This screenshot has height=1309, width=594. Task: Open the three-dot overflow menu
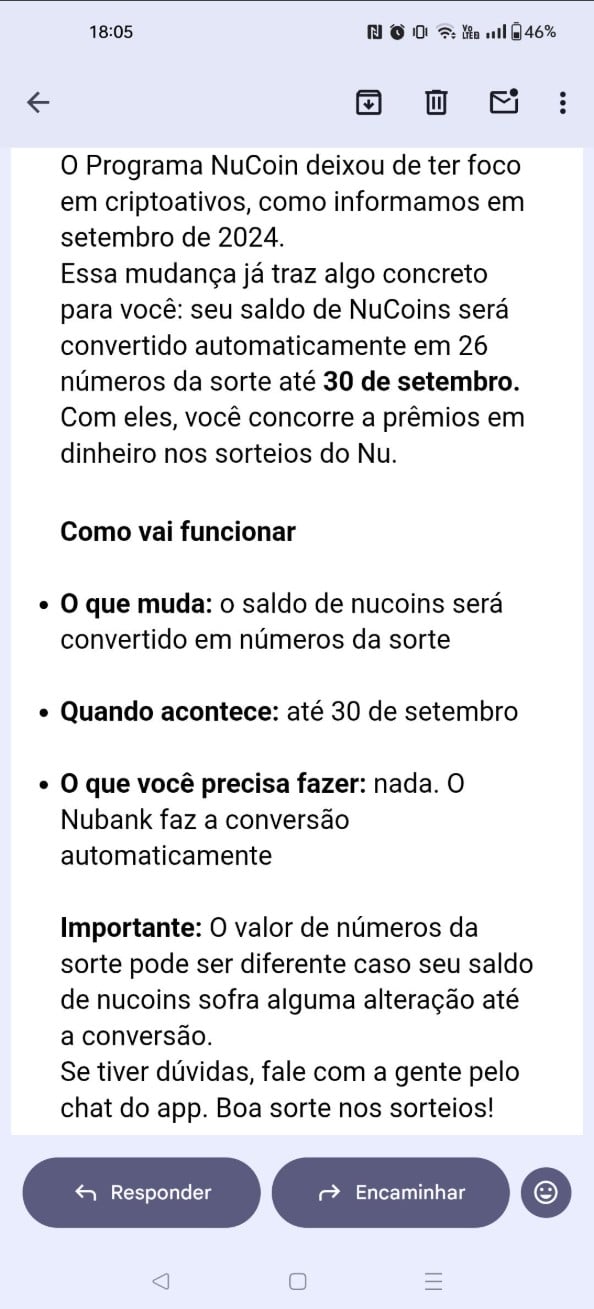click(x=563, y=102)
